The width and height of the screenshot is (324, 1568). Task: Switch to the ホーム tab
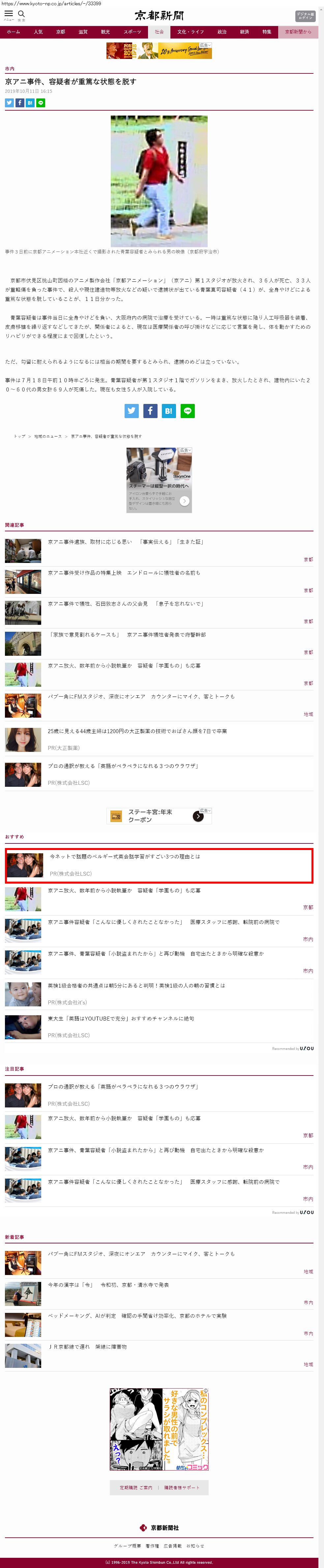(14, 32)
